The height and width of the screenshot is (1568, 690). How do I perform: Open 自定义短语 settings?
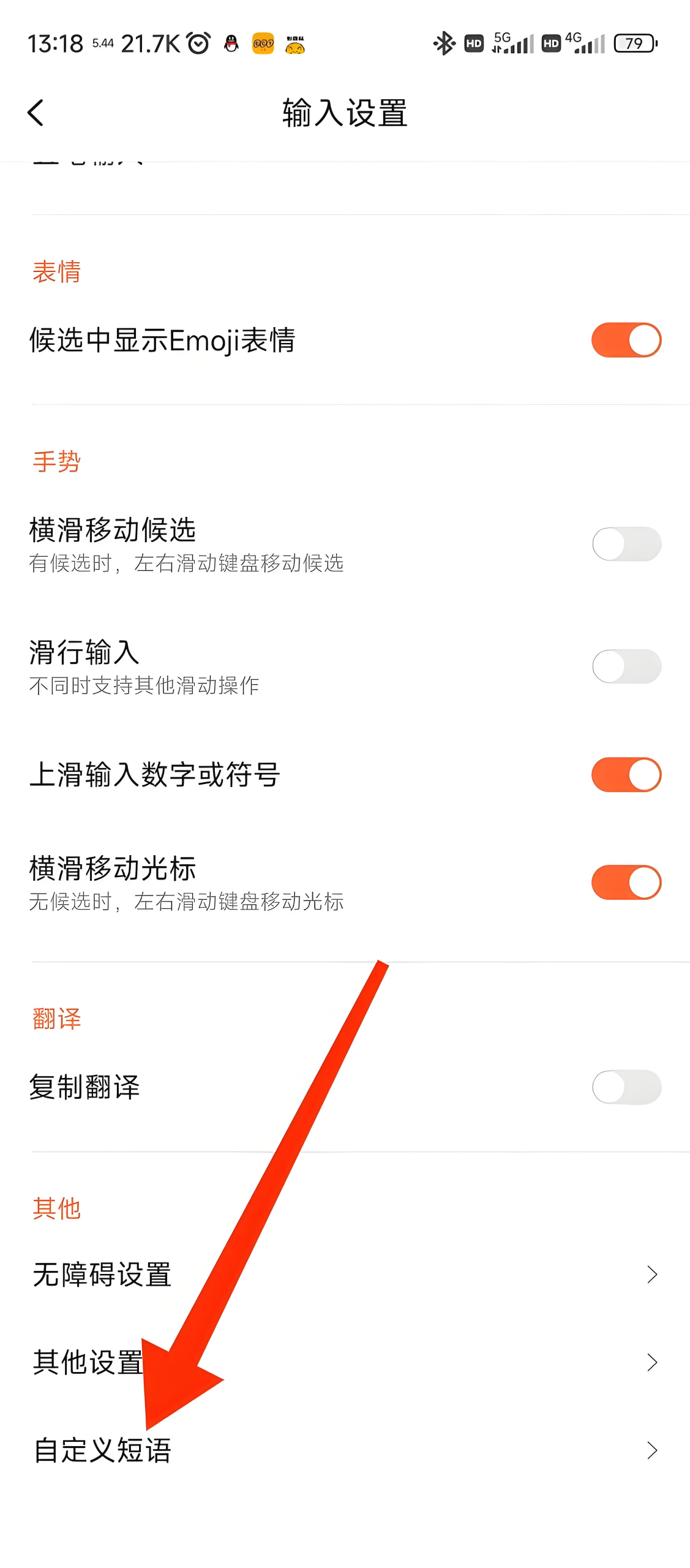[345, 1450]
